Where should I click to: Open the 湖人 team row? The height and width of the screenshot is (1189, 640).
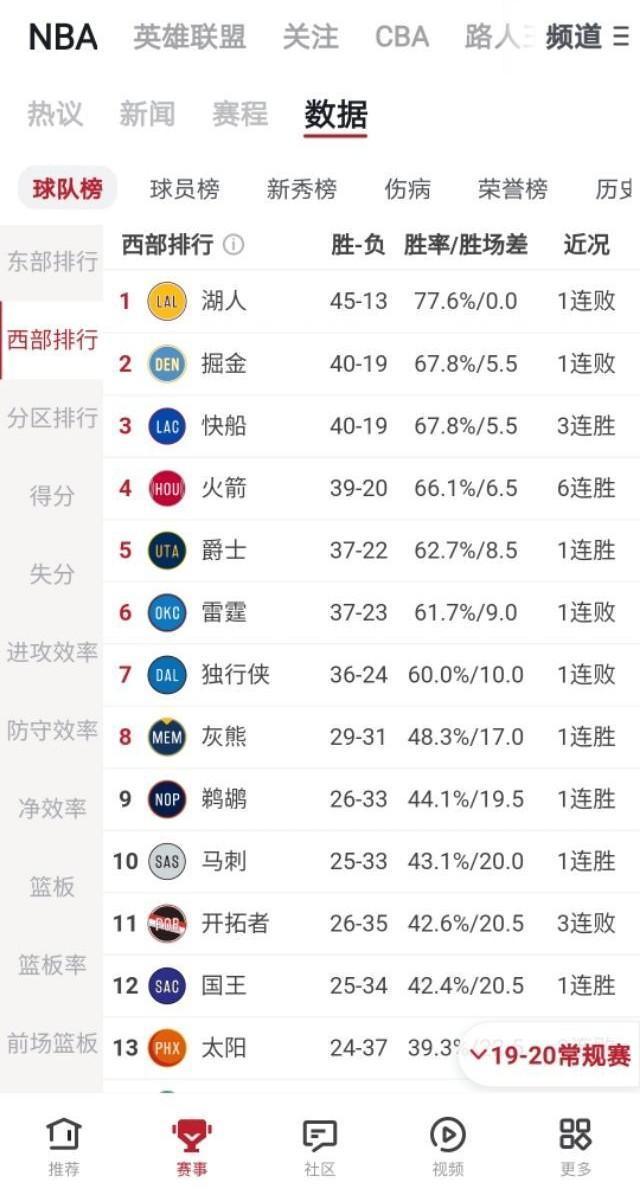coord(371,301)
